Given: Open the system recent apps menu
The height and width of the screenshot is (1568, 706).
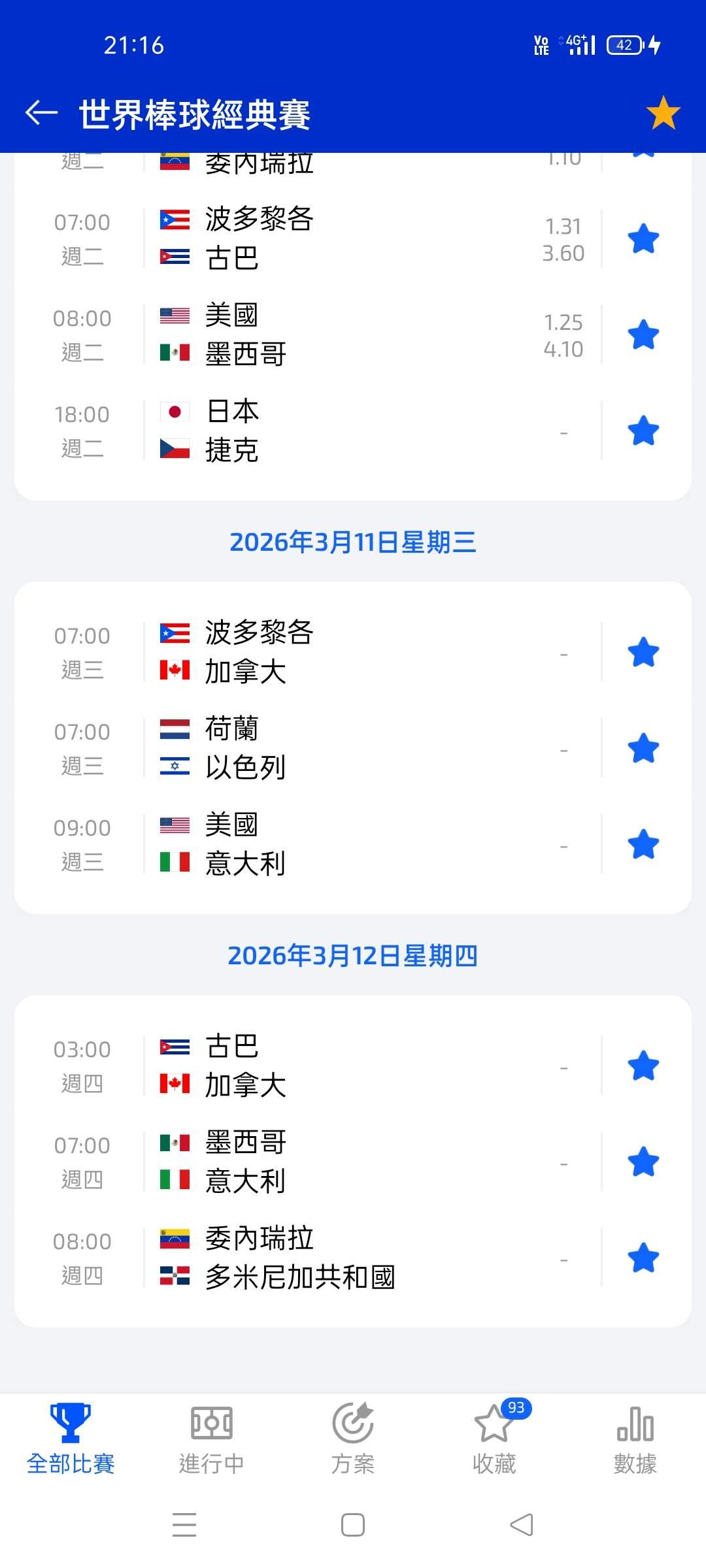Looking at the screenshot, I should point(184,1525).
